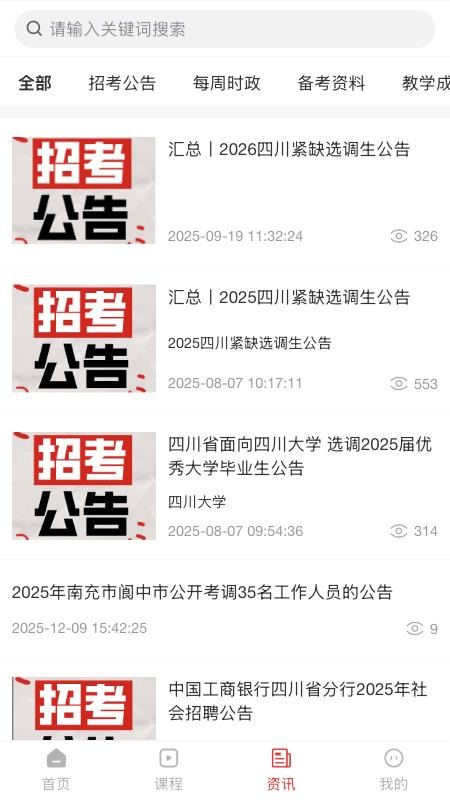Image resolution: width=450 pixels, height=800 pixels.
Task: Switch to the 每周时政 tab
Action: click(227, 83)
